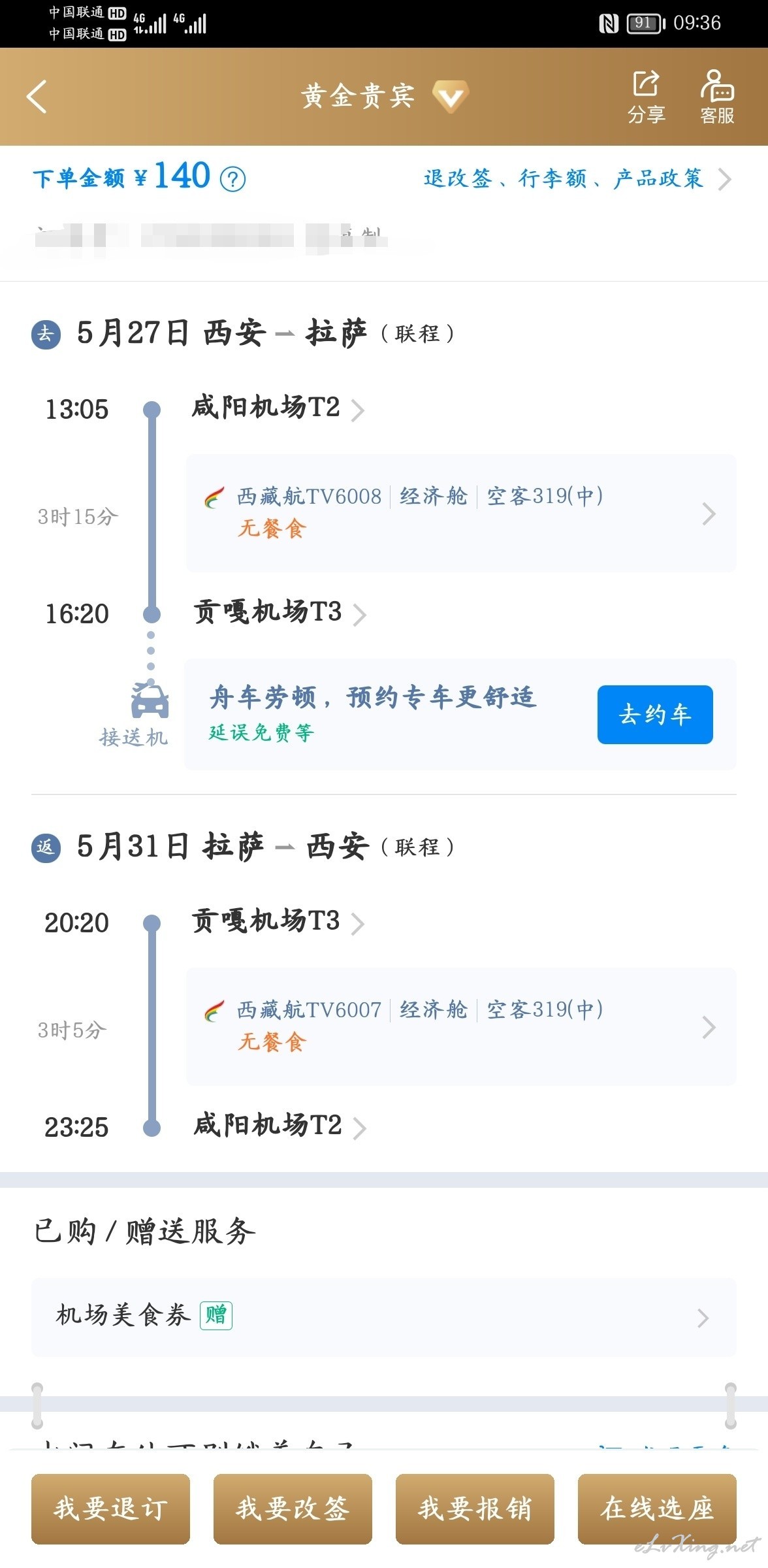Viewport: 768px width, 1568px height.
Task: Choose seats with 在线选座
Action: [657, 1509]
